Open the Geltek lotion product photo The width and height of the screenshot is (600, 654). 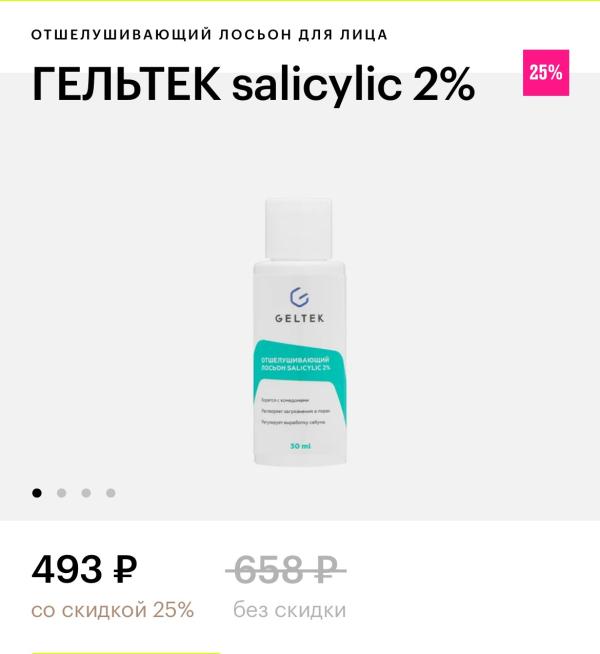[299, 332]
